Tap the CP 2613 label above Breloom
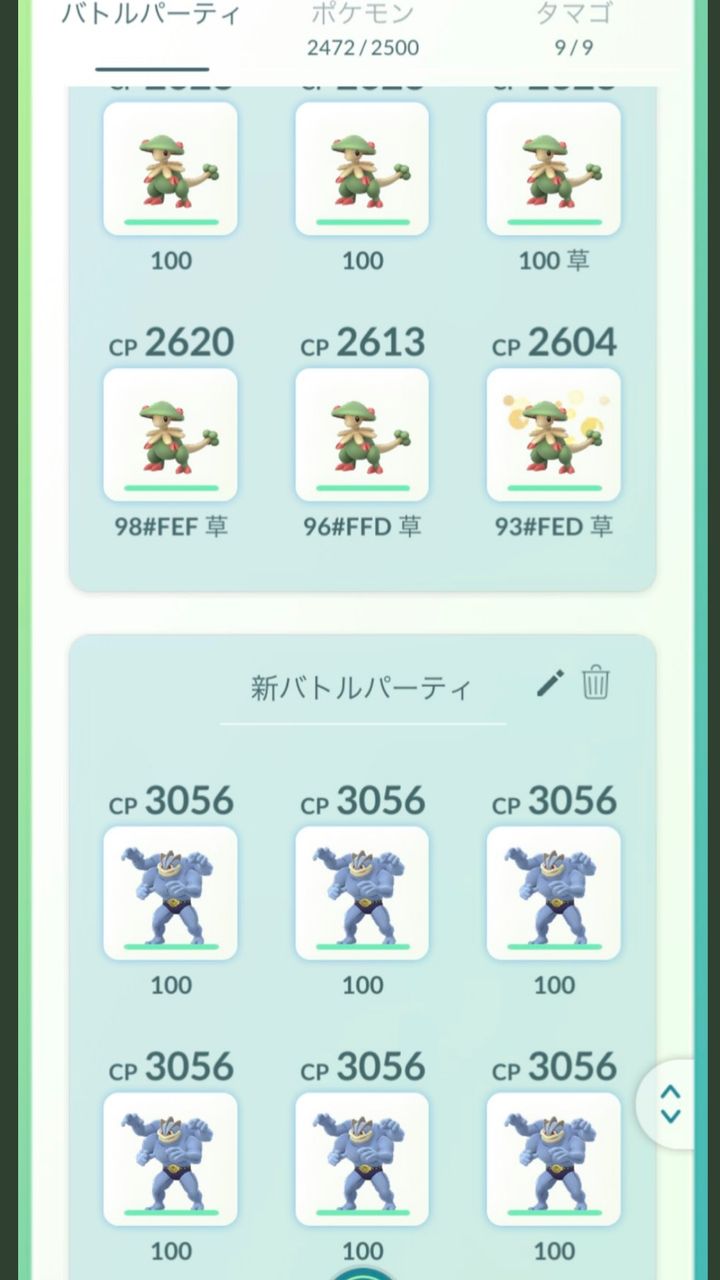Screen dimensions: 720x1280 pos(361,343)
